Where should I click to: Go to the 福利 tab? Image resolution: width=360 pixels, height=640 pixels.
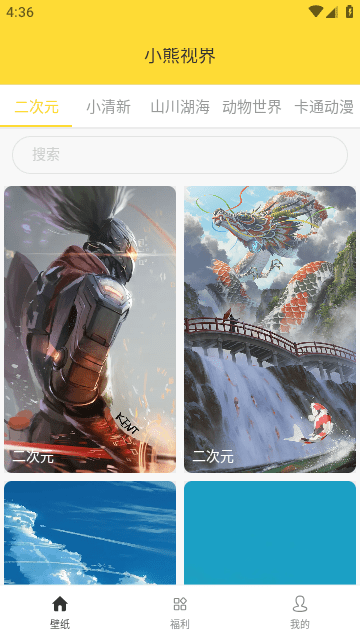(x=180, y=612)
